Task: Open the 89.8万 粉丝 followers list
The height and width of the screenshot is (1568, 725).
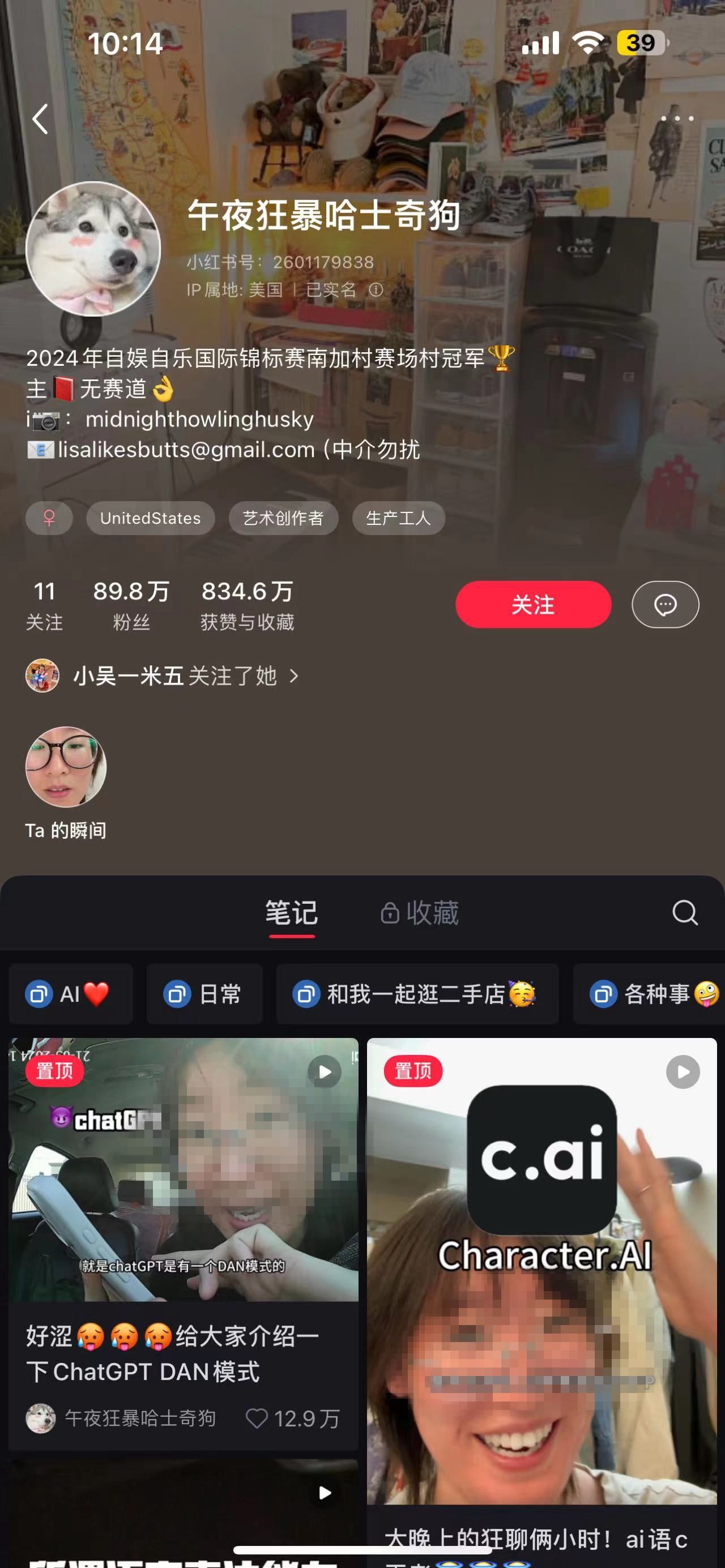Action: (131, 604)
